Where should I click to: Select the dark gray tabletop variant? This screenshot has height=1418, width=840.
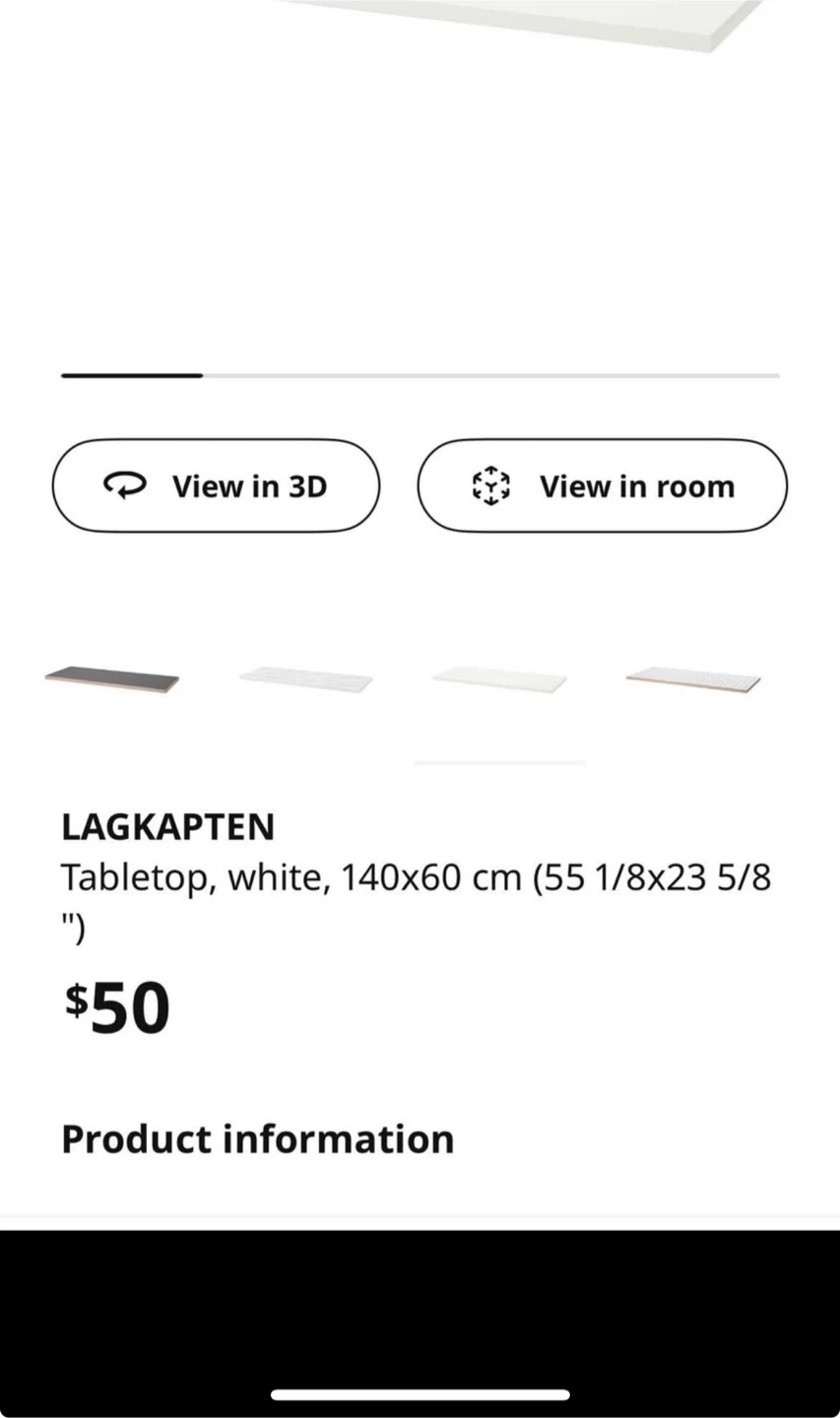pos(111,677)
